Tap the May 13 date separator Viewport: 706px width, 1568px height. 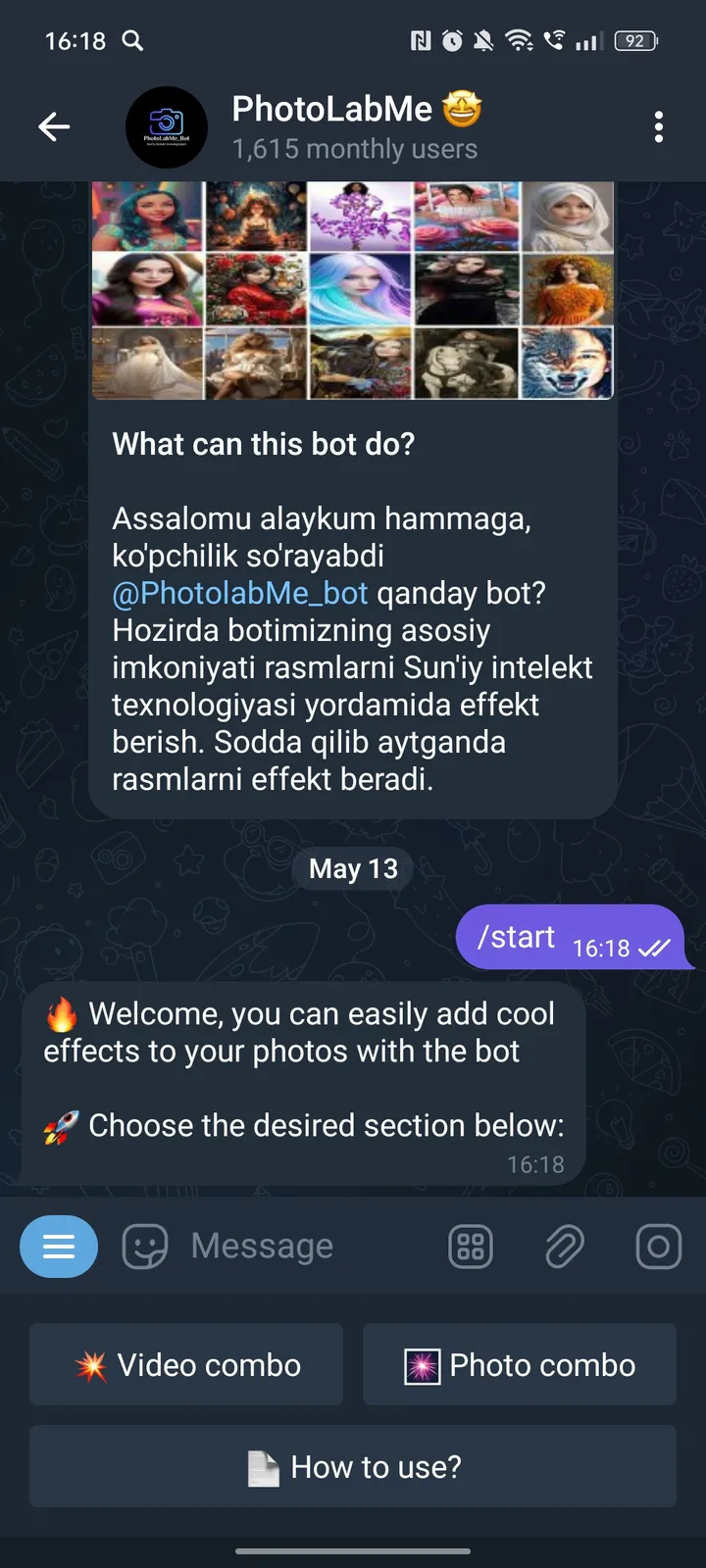point(352,868)
